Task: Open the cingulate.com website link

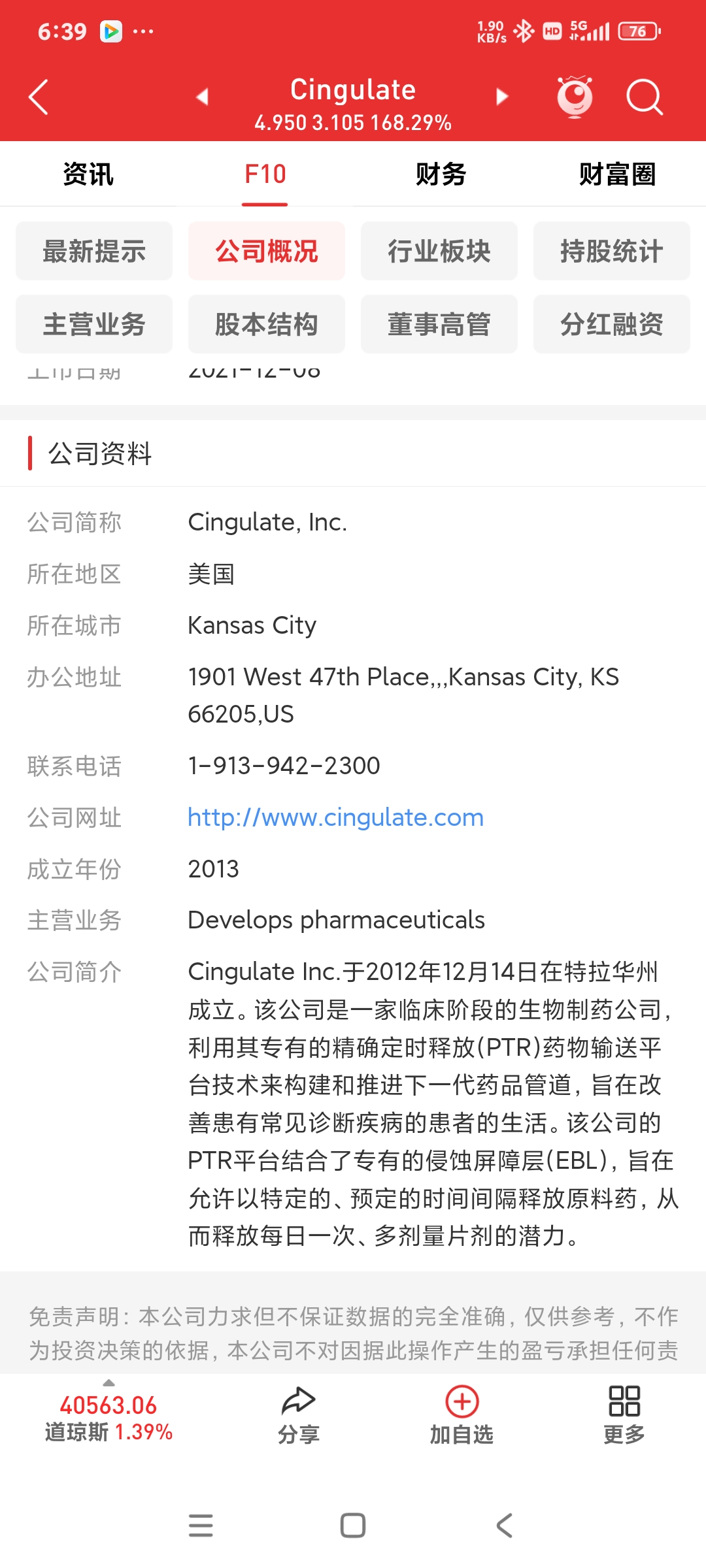Action: tap(335, 817)
